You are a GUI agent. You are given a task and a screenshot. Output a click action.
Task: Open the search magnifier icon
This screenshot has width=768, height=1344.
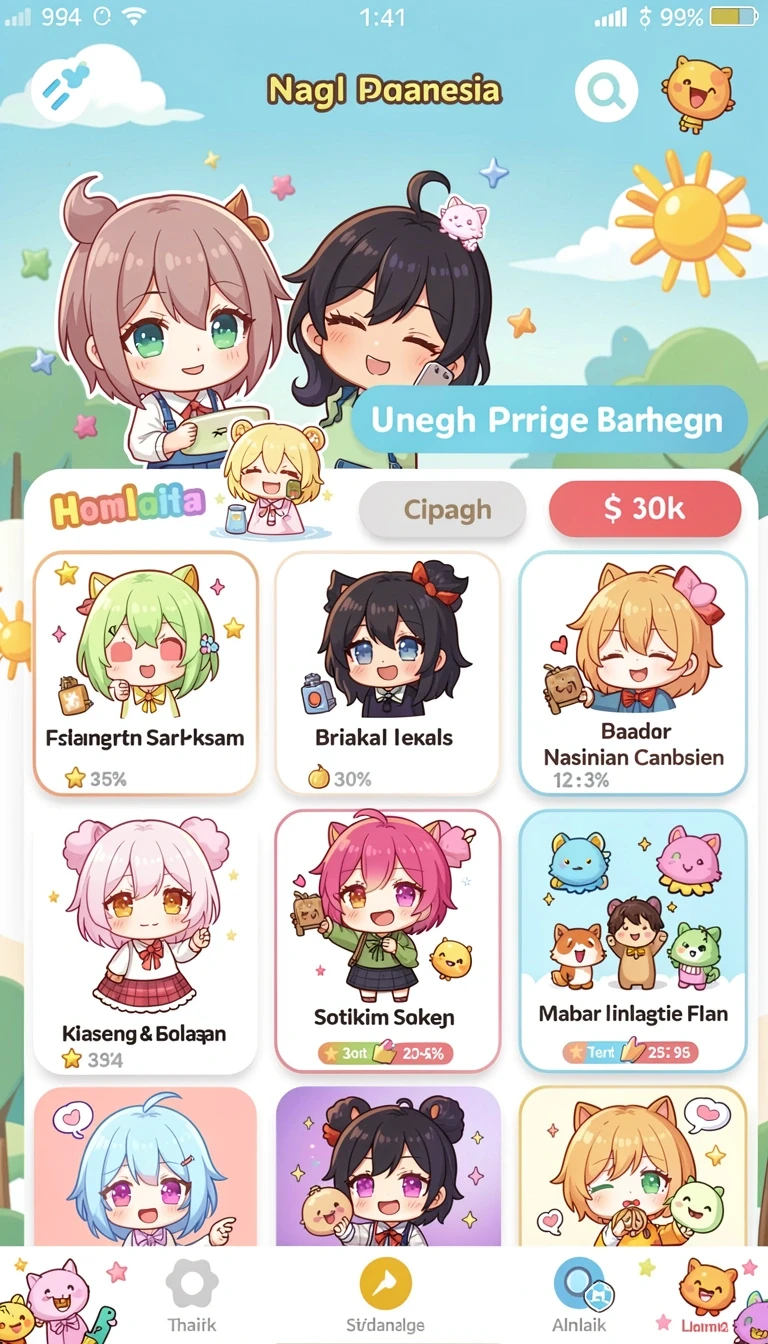point(606,92)
